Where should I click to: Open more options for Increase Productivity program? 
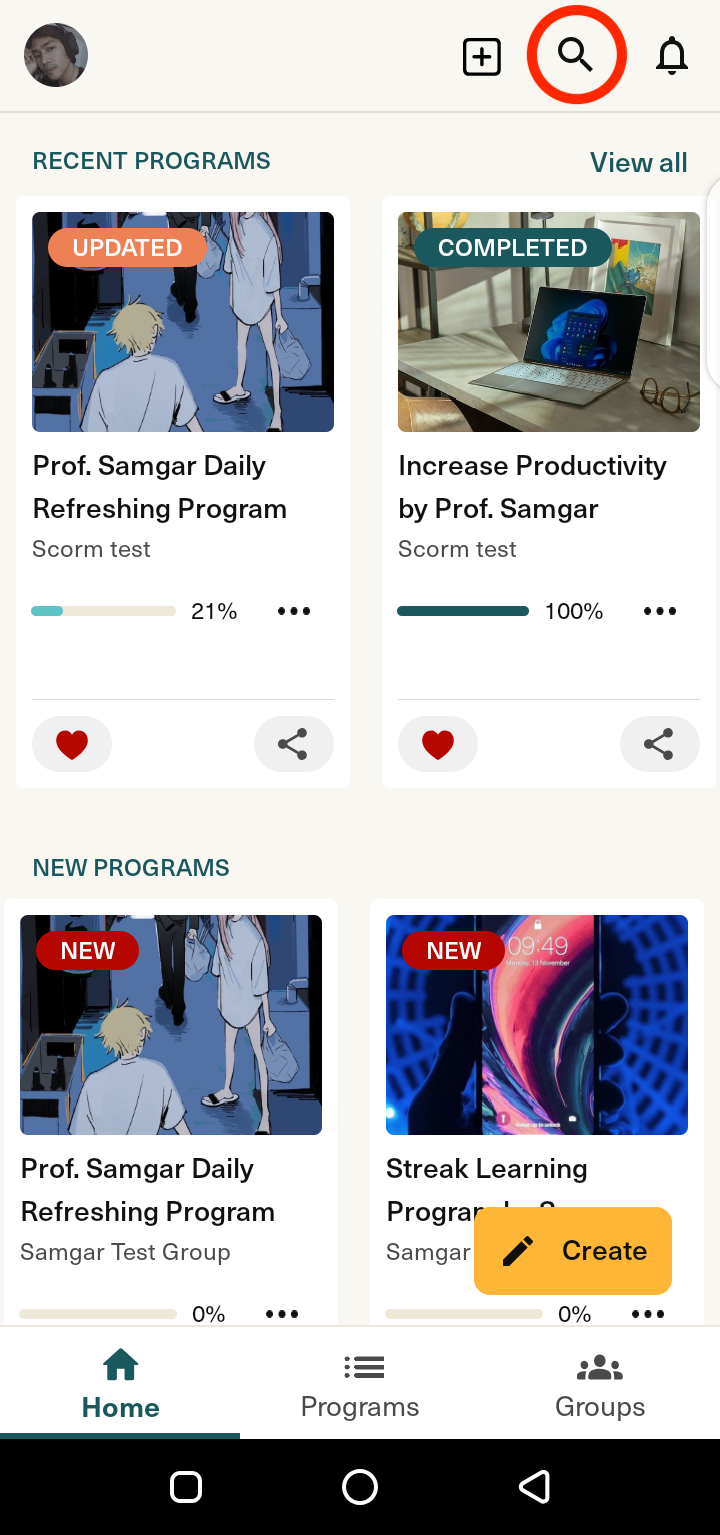tap(660, 611)
